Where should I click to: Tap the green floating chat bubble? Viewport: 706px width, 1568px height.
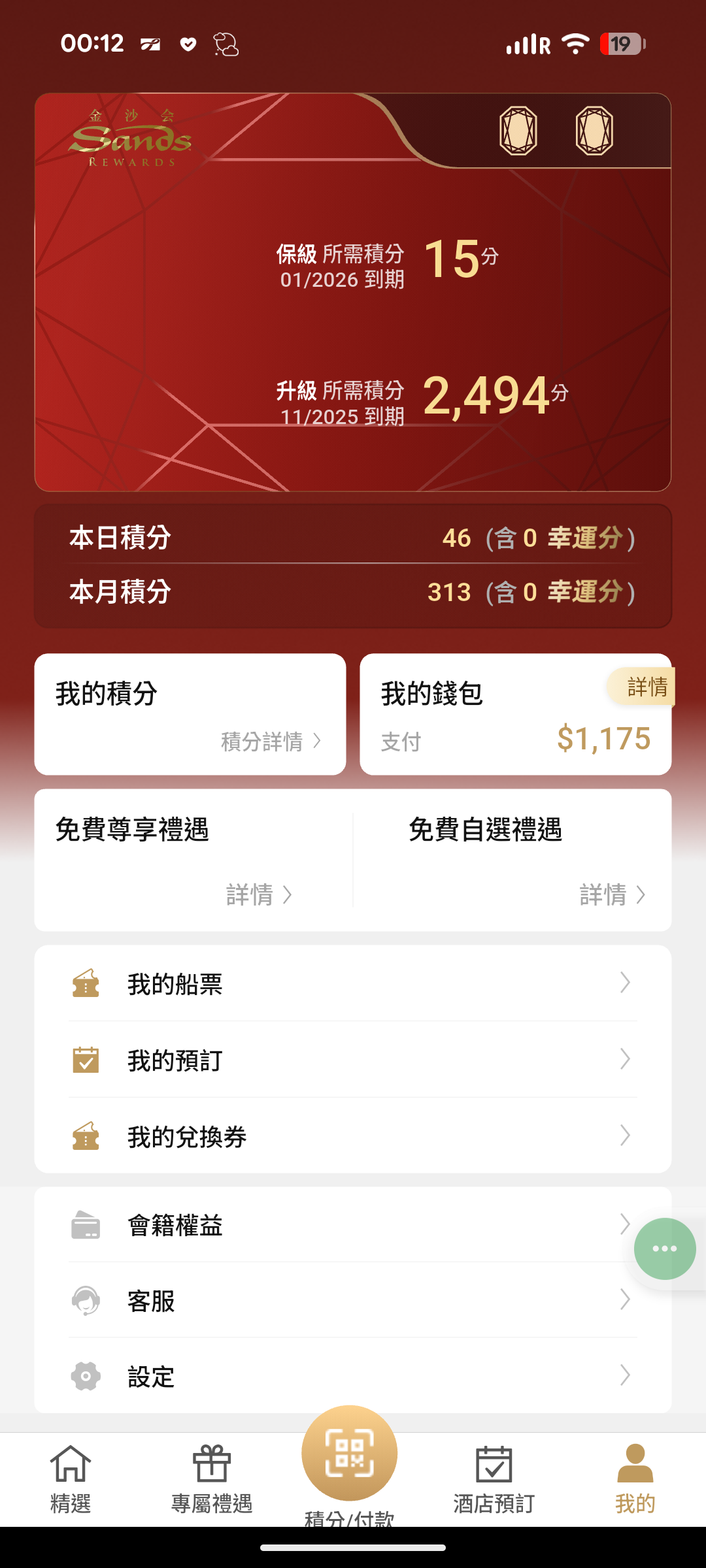point(665,1249)
